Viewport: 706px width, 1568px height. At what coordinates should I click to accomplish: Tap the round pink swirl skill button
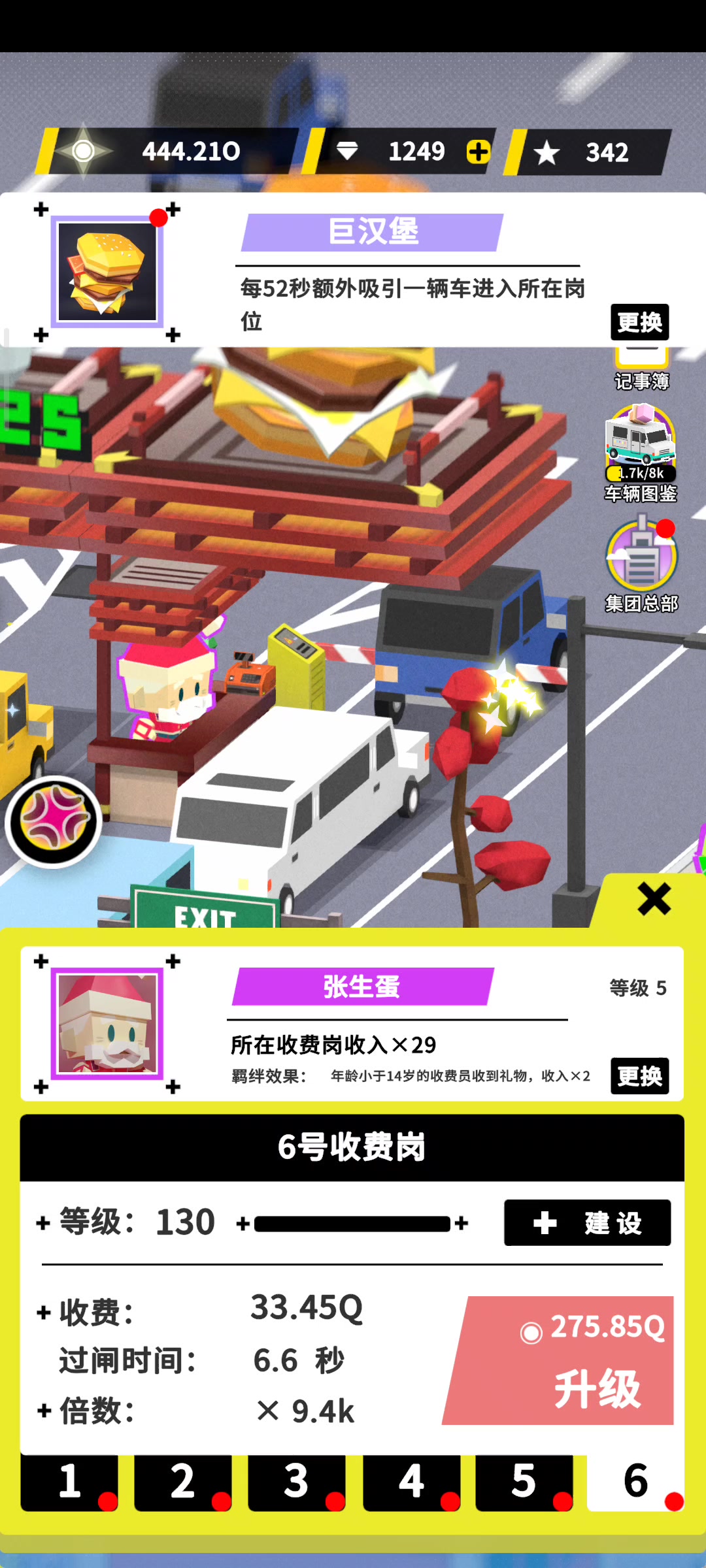(54, 822)
